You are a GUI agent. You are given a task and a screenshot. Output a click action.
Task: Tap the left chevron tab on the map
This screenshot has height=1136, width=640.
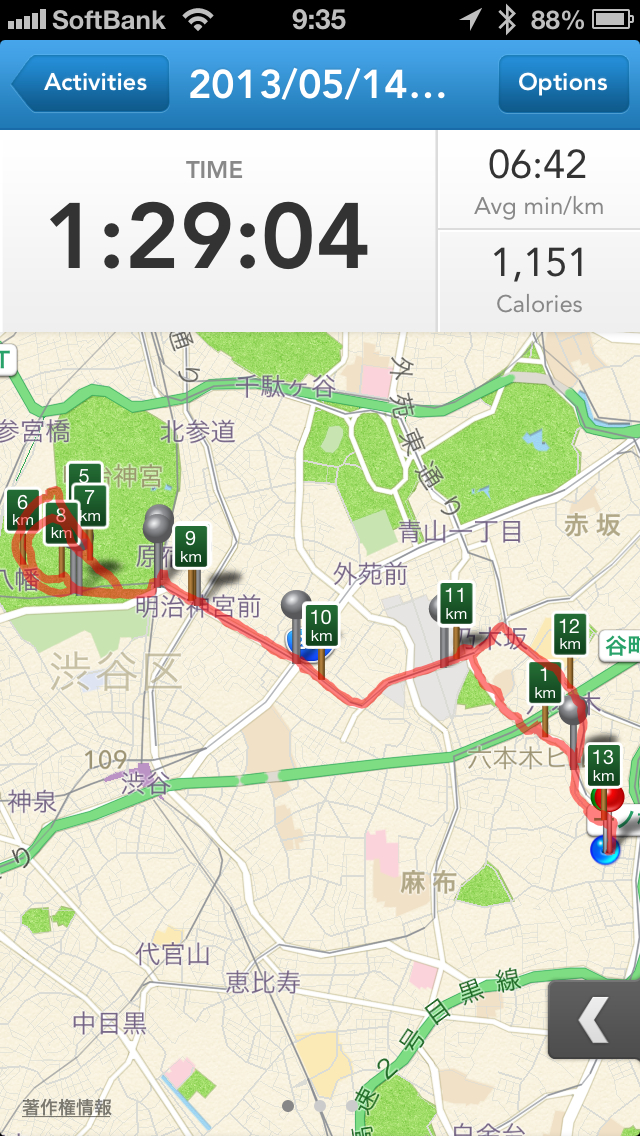tap(595, 1019)
